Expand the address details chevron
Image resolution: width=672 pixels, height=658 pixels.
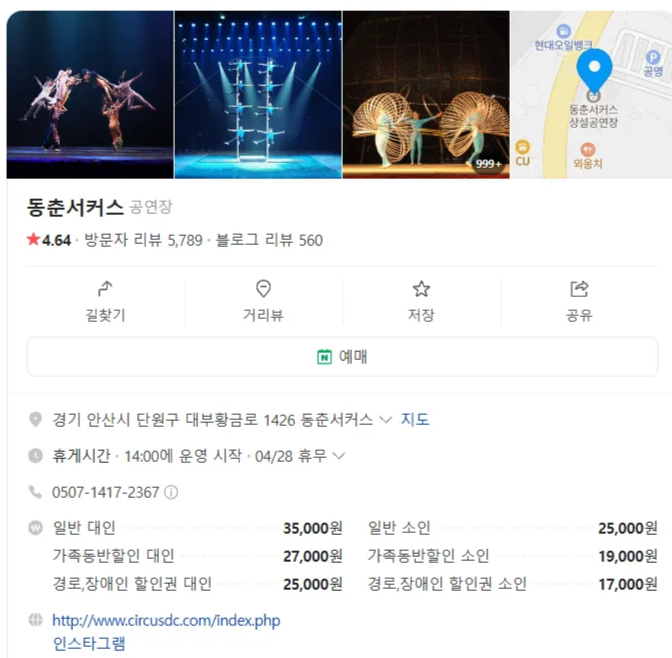pyautogui.click(x=385, y=420)
